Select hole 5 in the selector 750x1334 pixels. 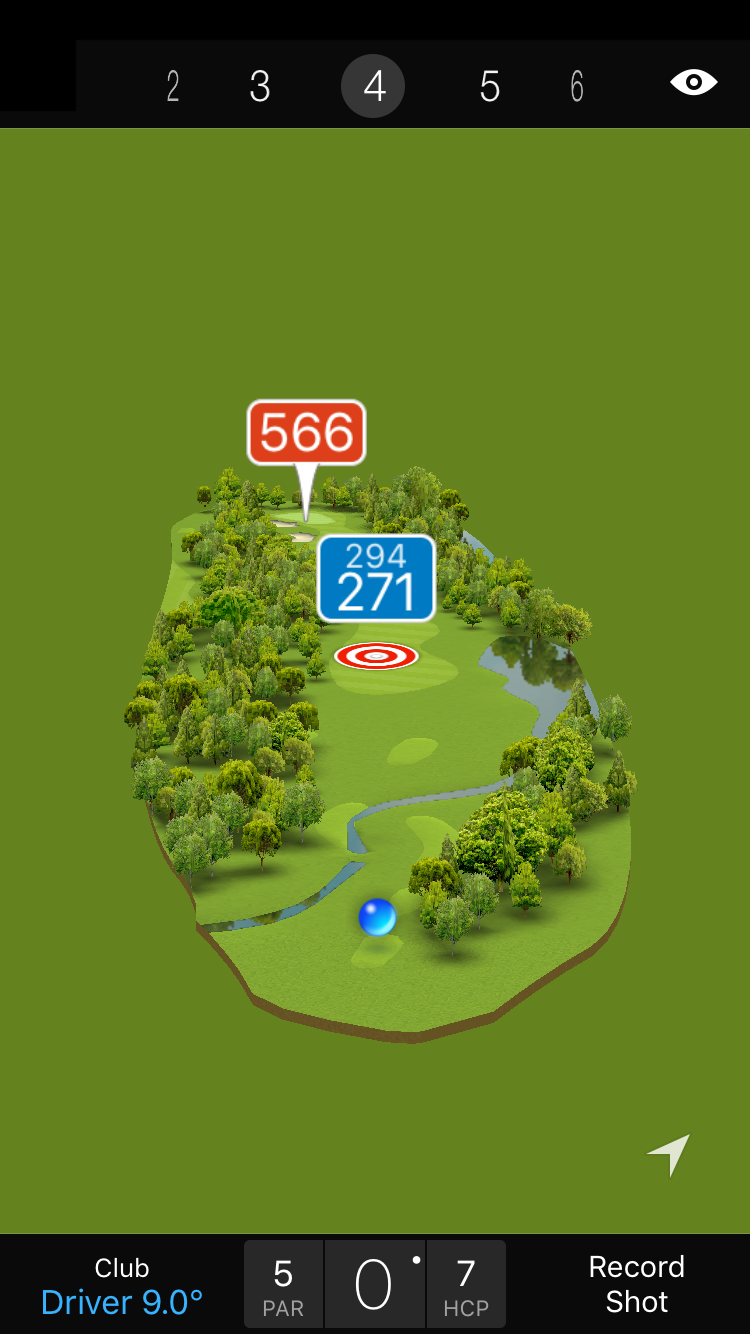coord(489,87)
